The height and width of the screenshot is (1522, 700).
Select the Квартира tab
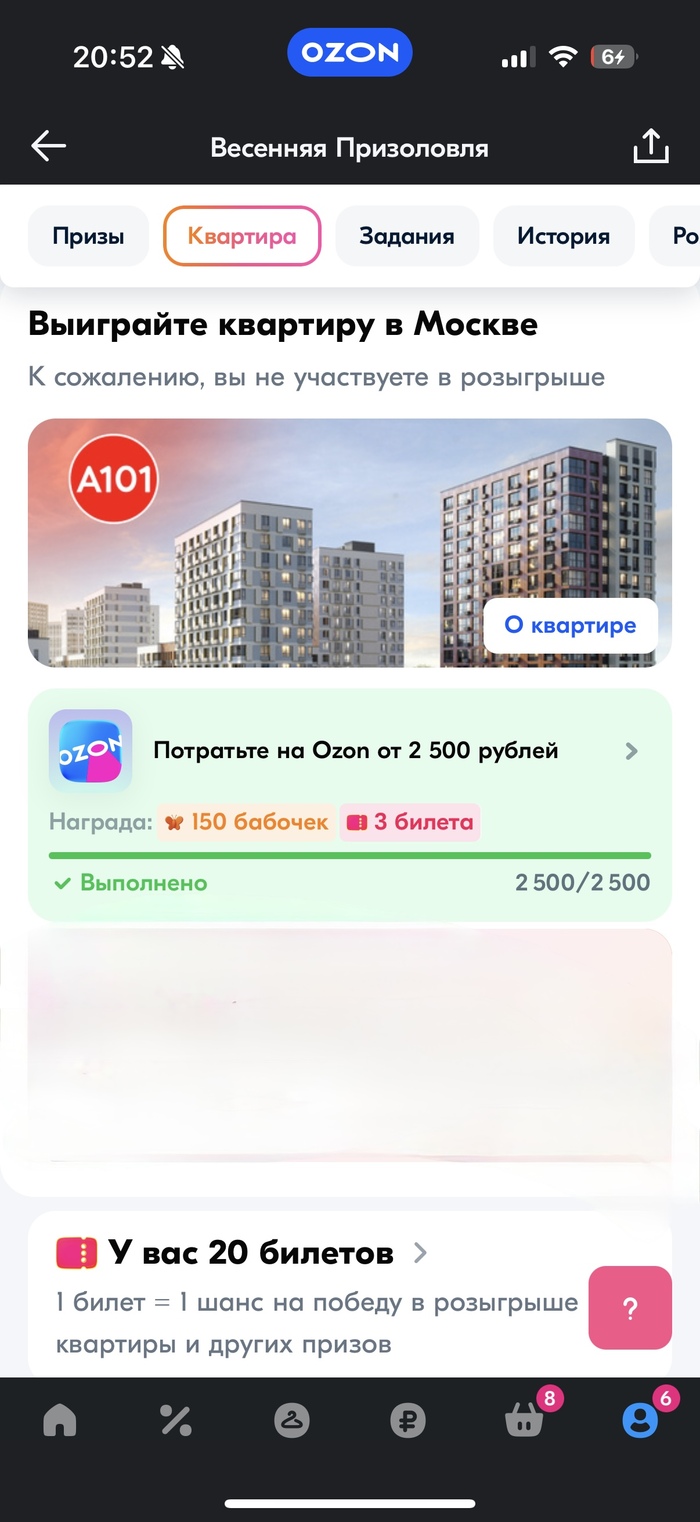click(242, 236)
